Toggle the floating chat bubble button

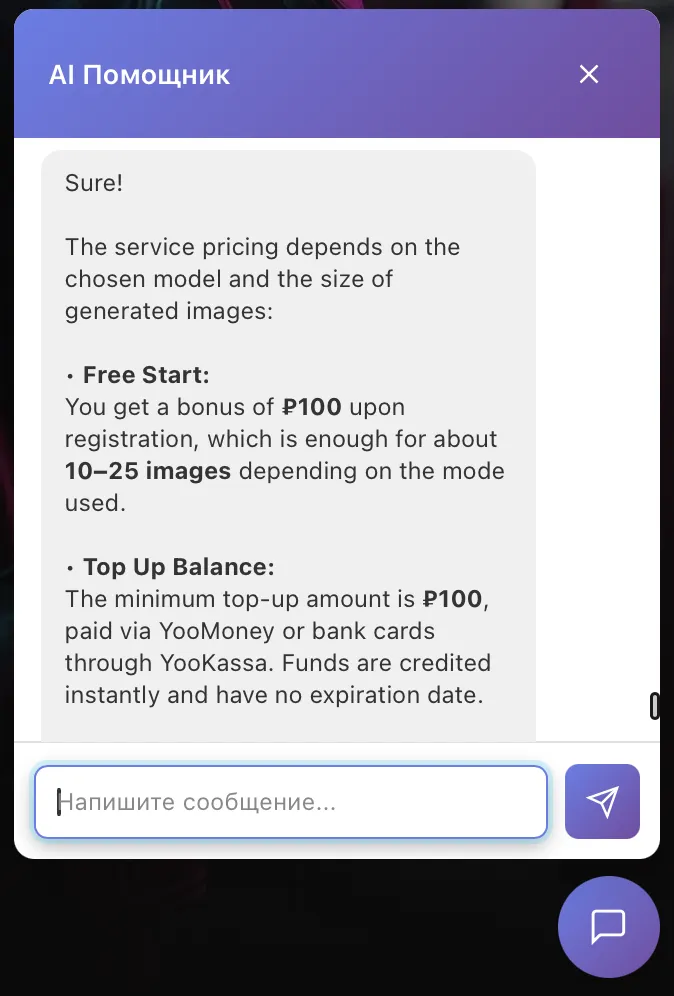pyautogui.click(x=608, y=926)
